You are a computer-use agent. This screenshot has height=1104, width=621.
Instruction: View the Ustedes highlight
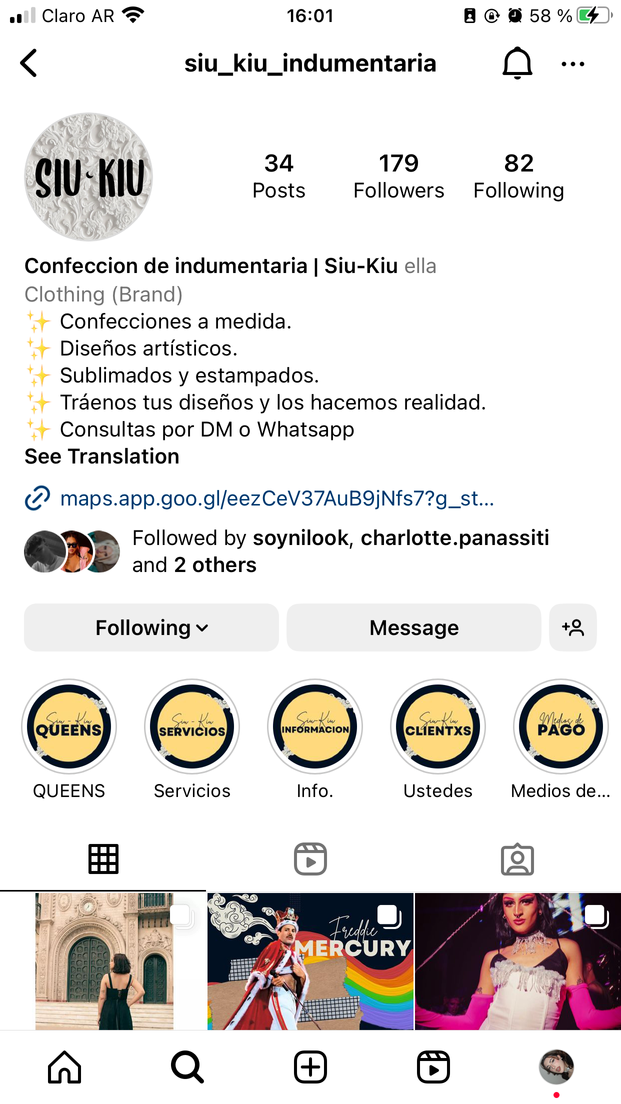(438, 727)
